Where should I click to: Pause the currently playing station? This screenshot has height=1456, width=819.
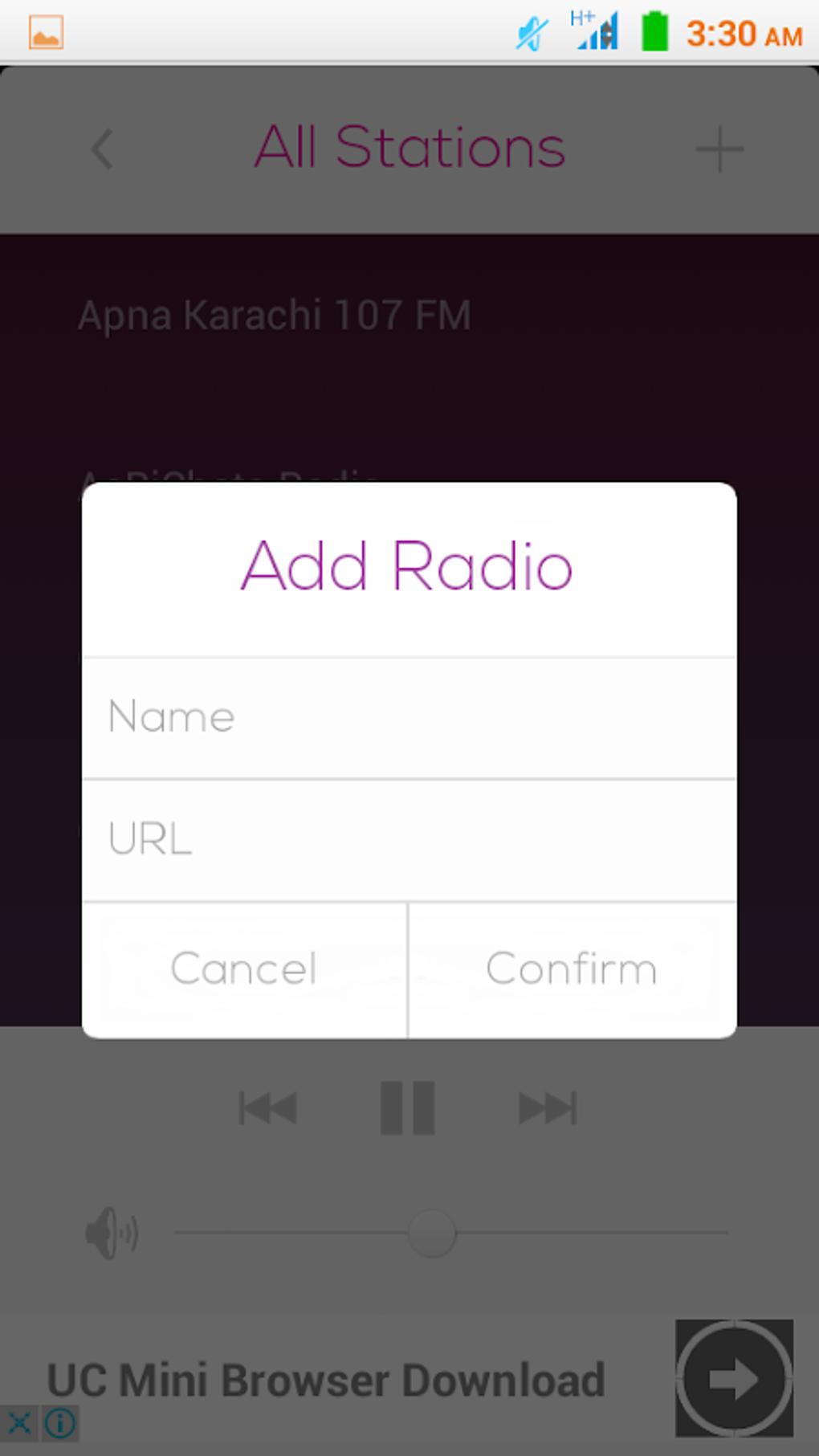click(x=408, y=1107)
